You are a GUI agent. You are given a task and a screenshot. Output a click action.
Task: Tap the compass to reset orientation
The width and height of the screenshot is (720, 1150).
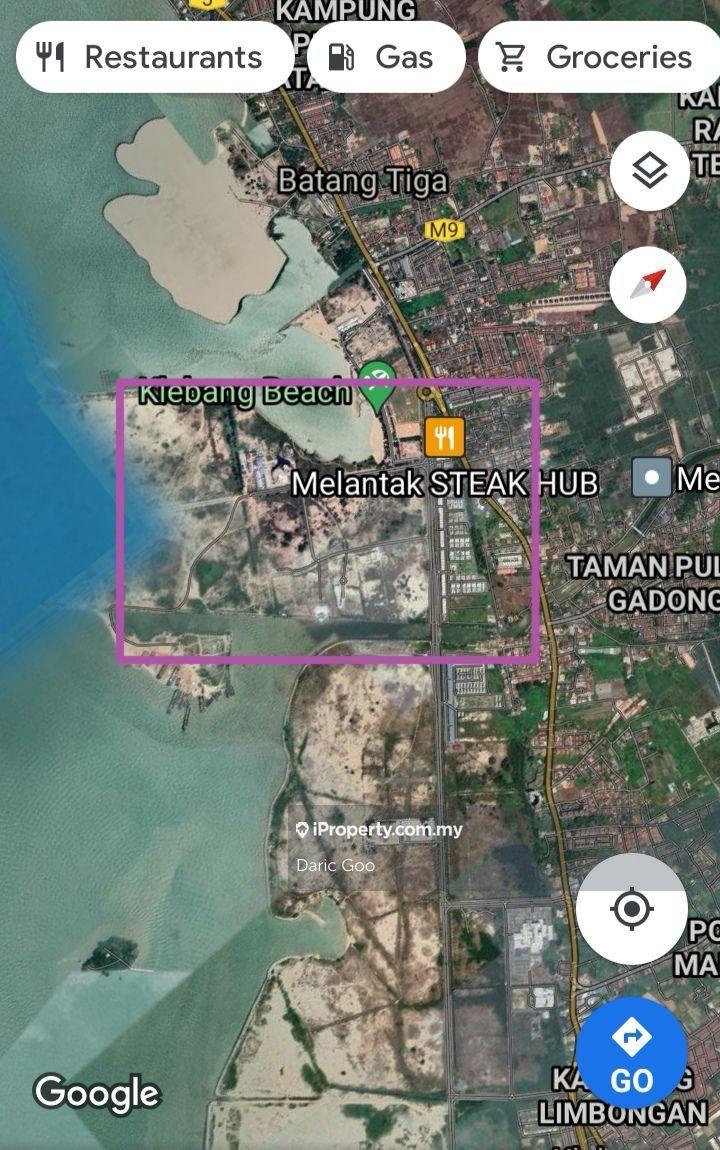(x=647, y=284)
